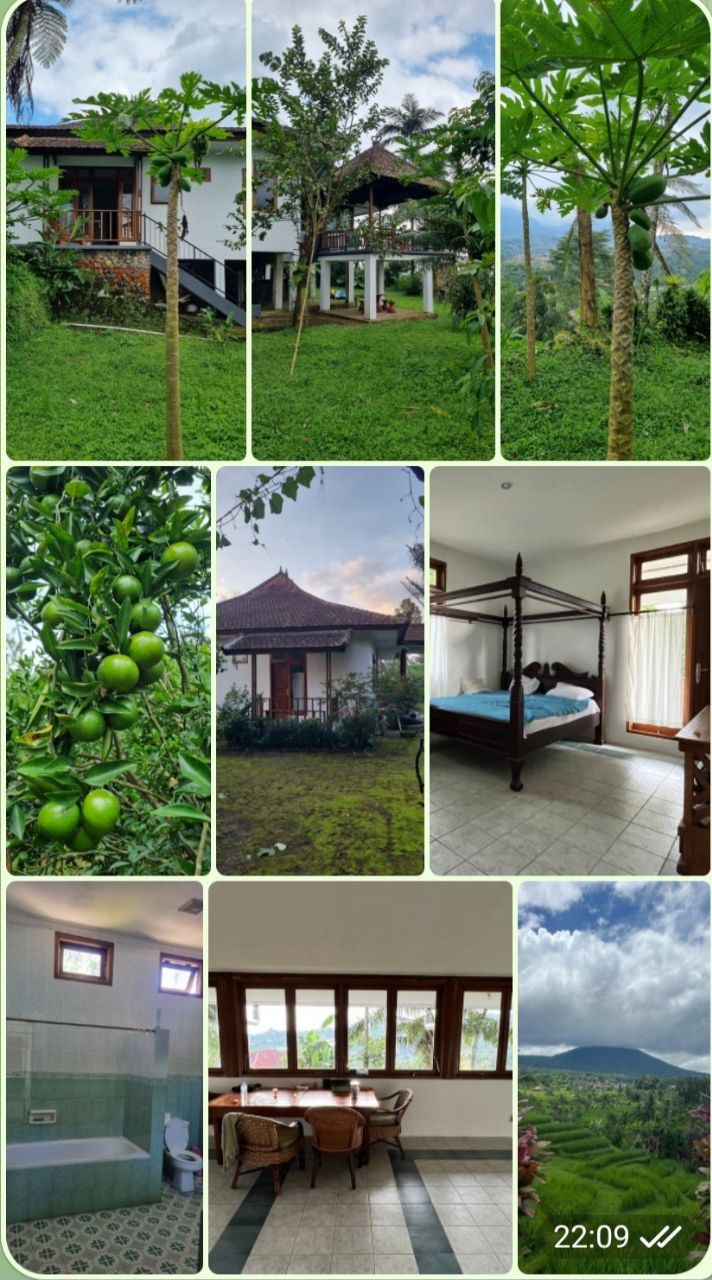The width and height of the screenshot is (712, 1280).
Task: Open the photo of the house with stairs
Action: 126,230
